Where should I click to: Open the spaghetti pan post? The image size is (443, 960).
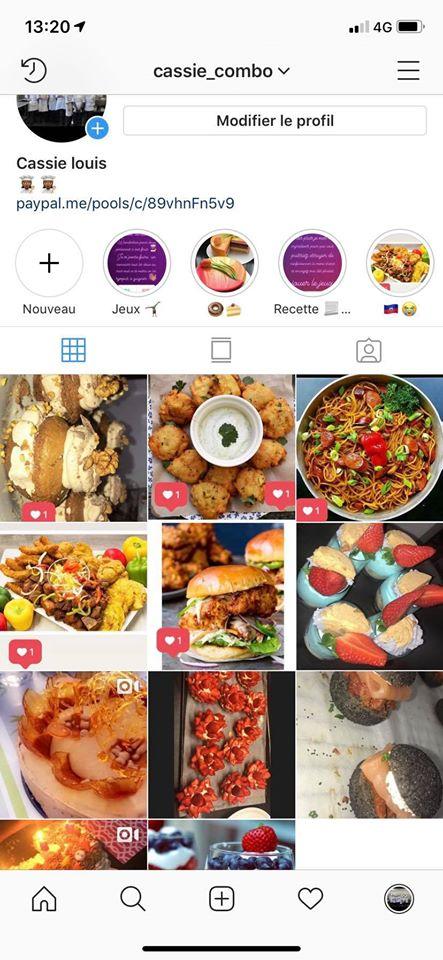coord(370,448)
